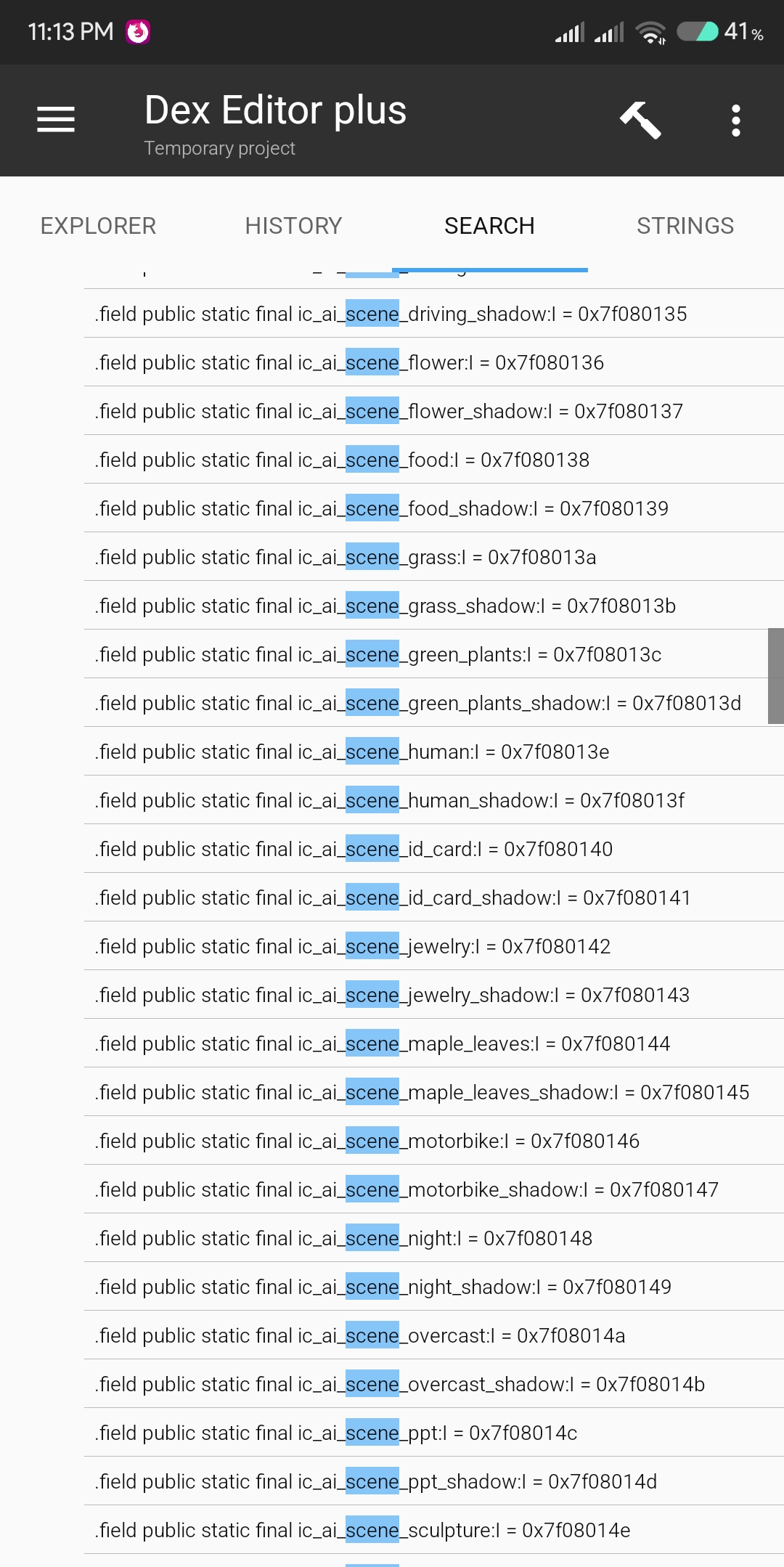Select the ic_ai_scene_maple_leaves:I result
This screenshot has height=1567, width=784.
[383, 1043]
